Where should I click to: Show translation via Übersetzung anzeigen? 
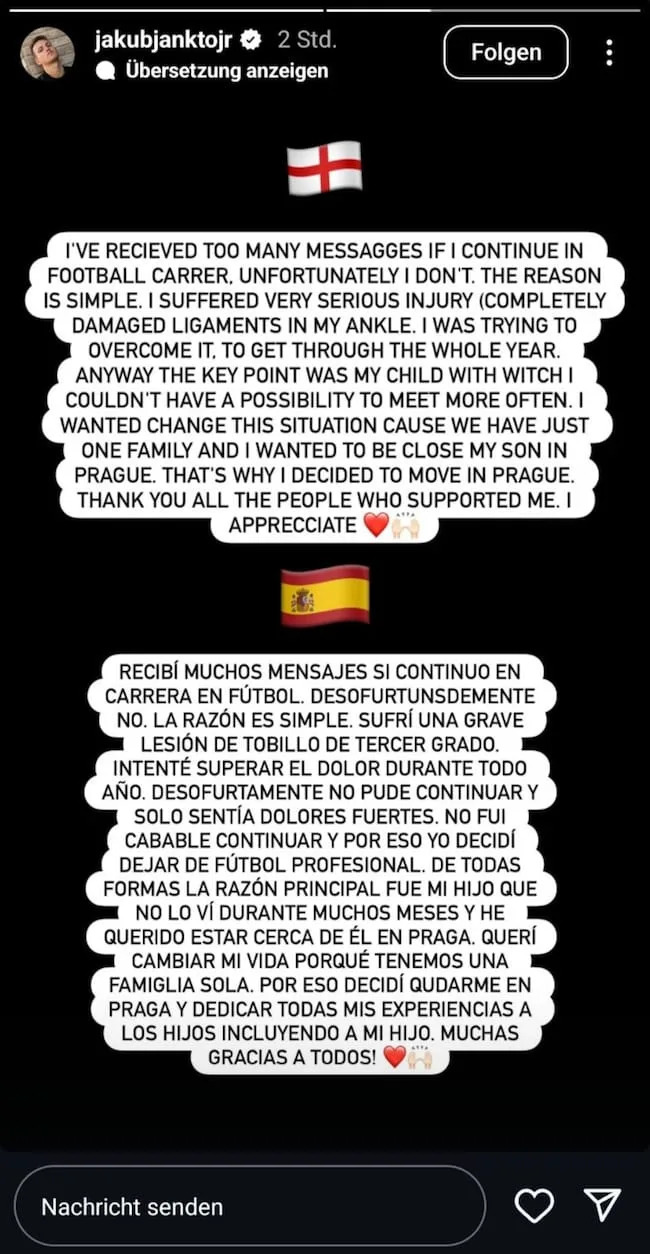point(226,71)
